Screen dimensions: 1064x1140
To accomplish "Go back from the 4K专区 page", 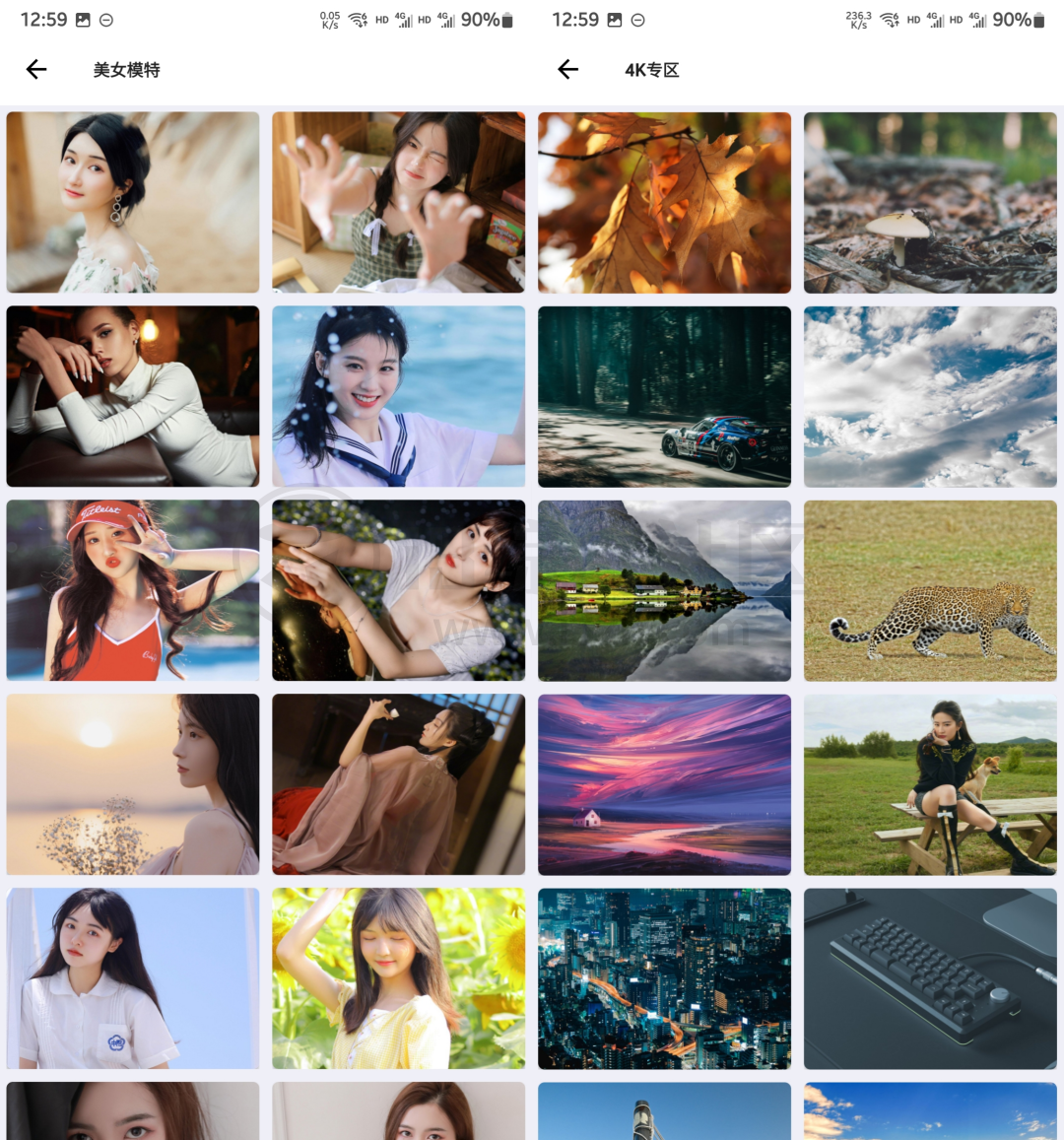I will point(567,69).
